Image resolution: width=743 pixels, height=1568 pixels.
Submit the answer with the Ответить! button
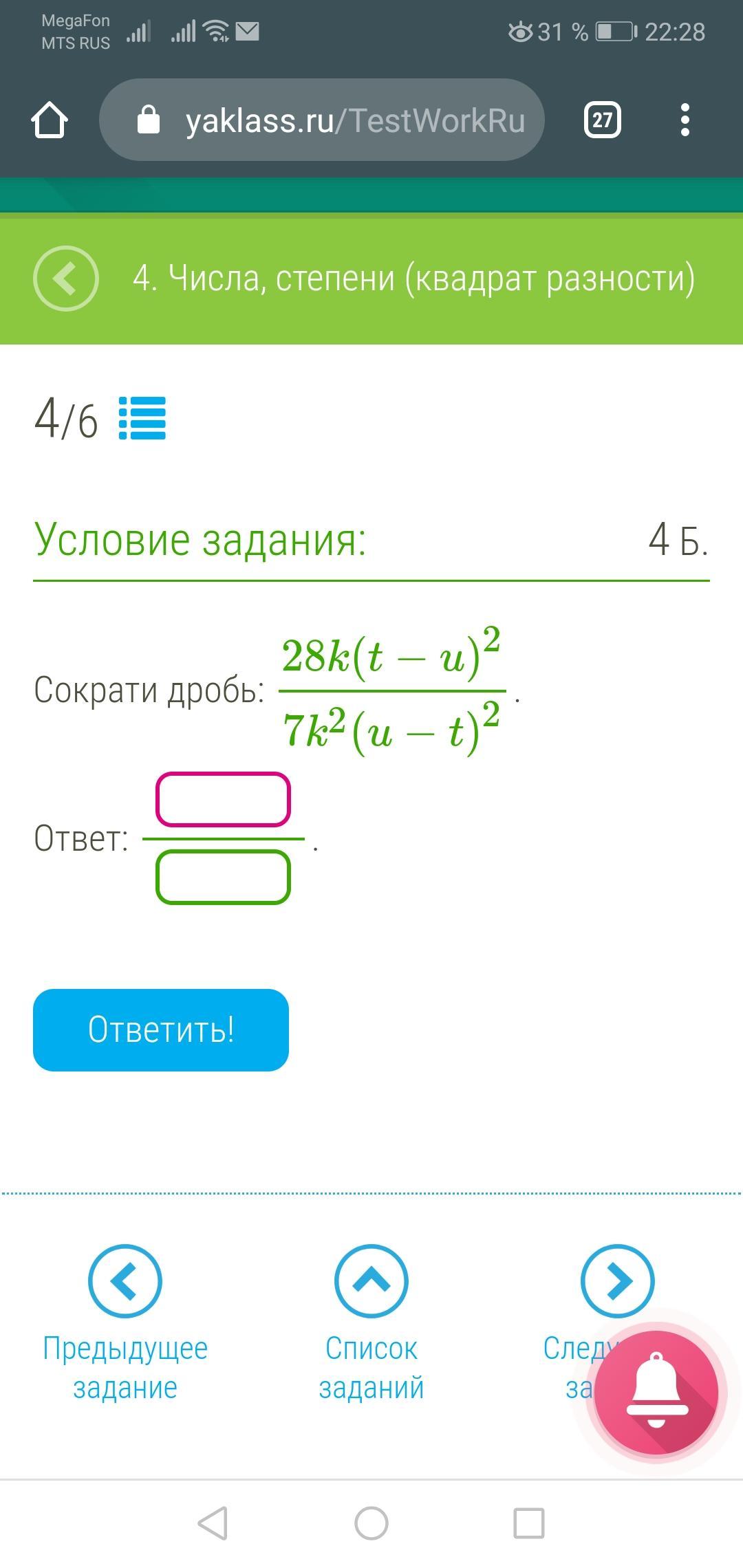pos(161,1030)
